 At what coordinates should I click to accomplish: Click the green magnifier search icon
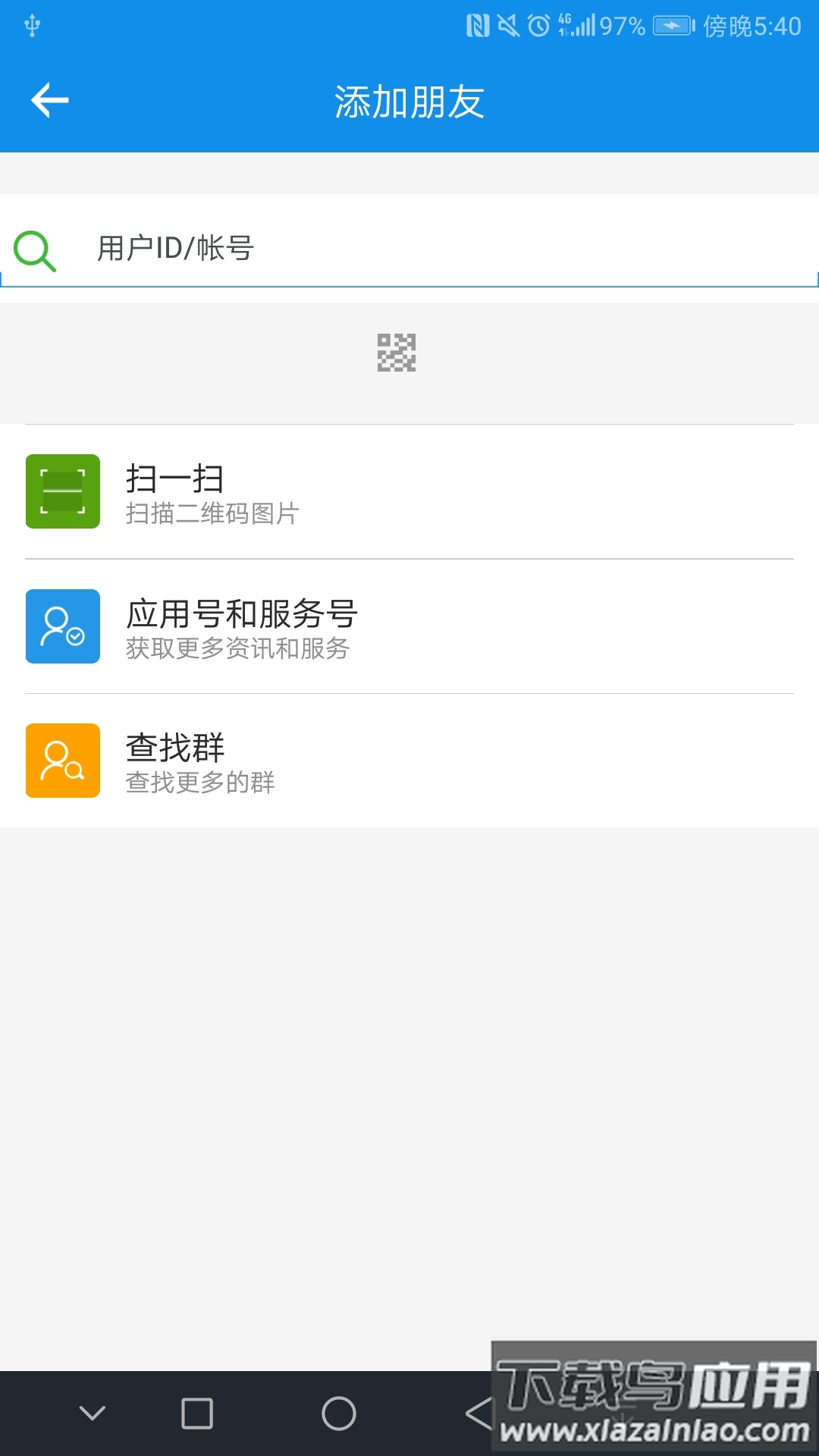(x=33, y=249)
